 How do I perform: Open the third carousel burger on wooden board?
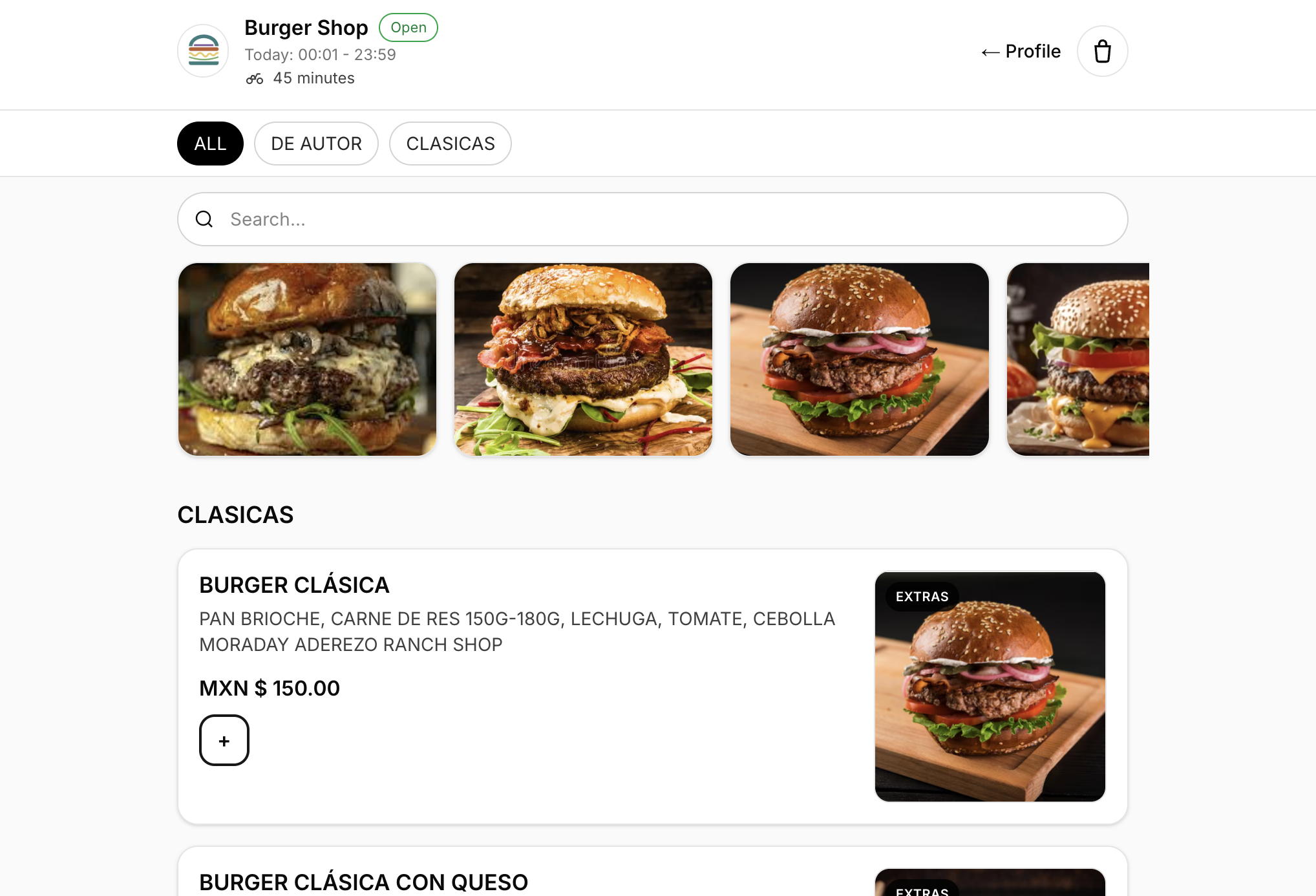click(859, 359)
